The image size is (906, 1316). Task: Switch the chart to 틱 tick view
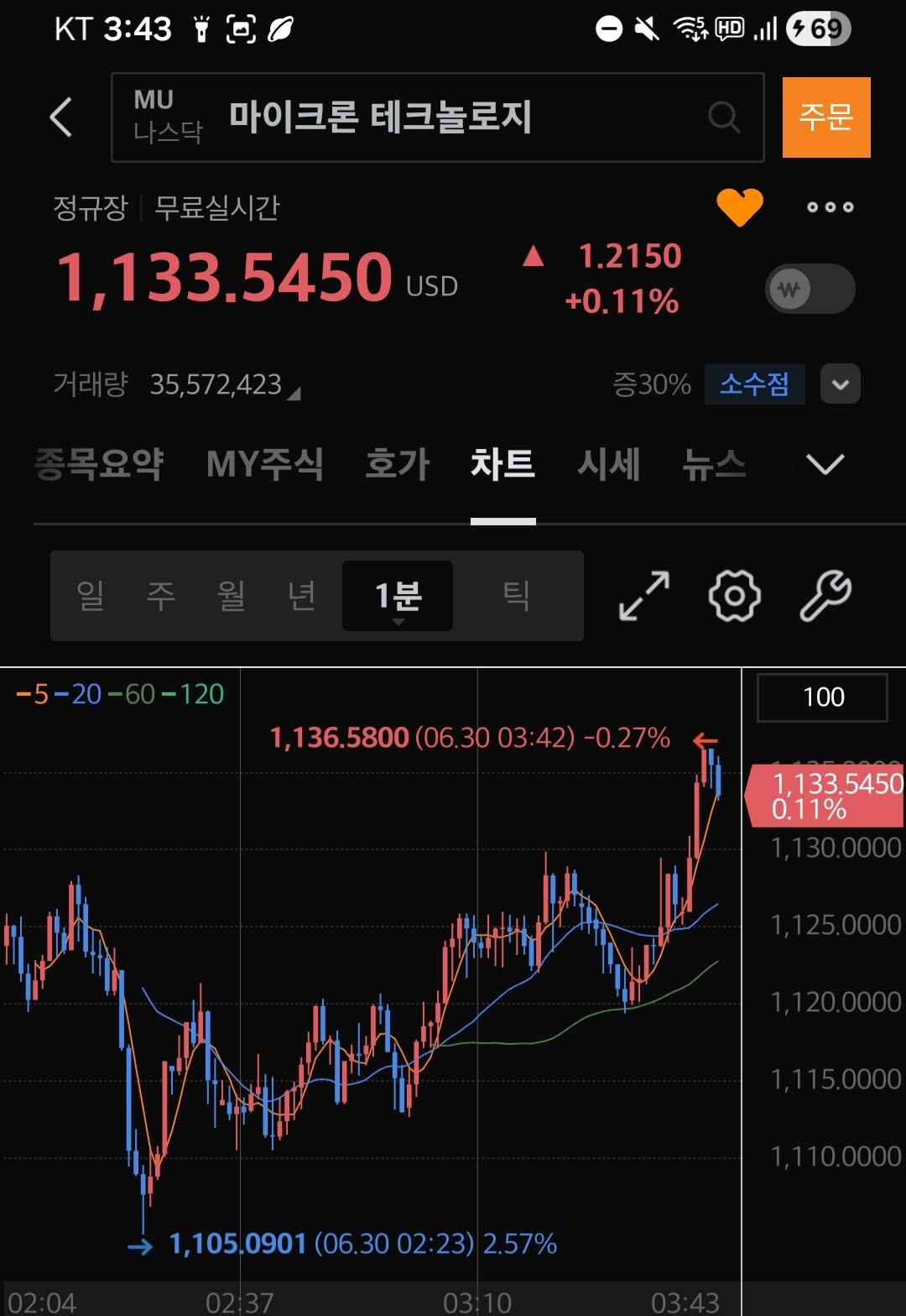pos(516,596)
